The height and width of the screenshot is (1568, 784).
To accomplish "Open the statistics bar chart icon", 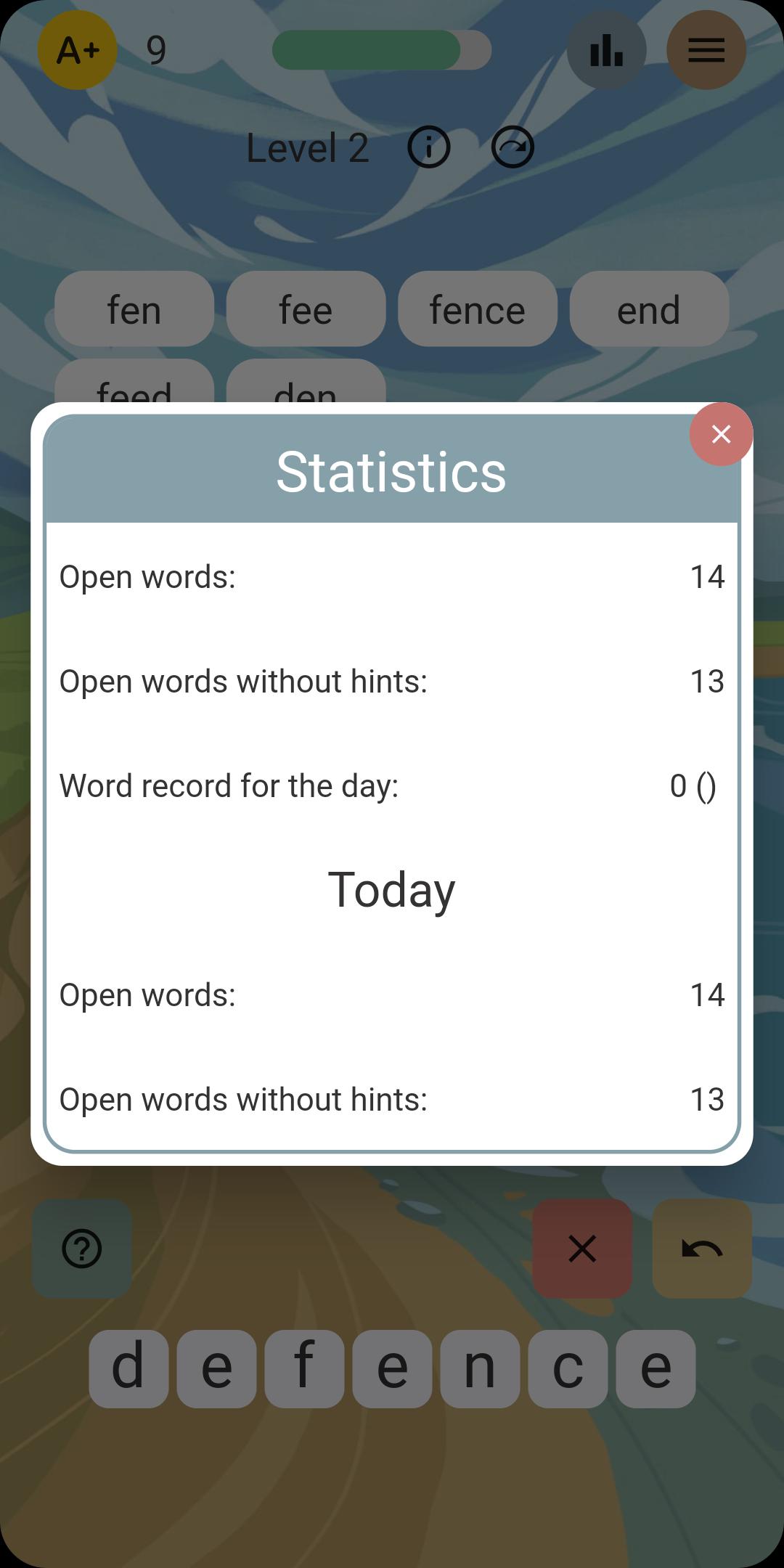I will (606, 51).
